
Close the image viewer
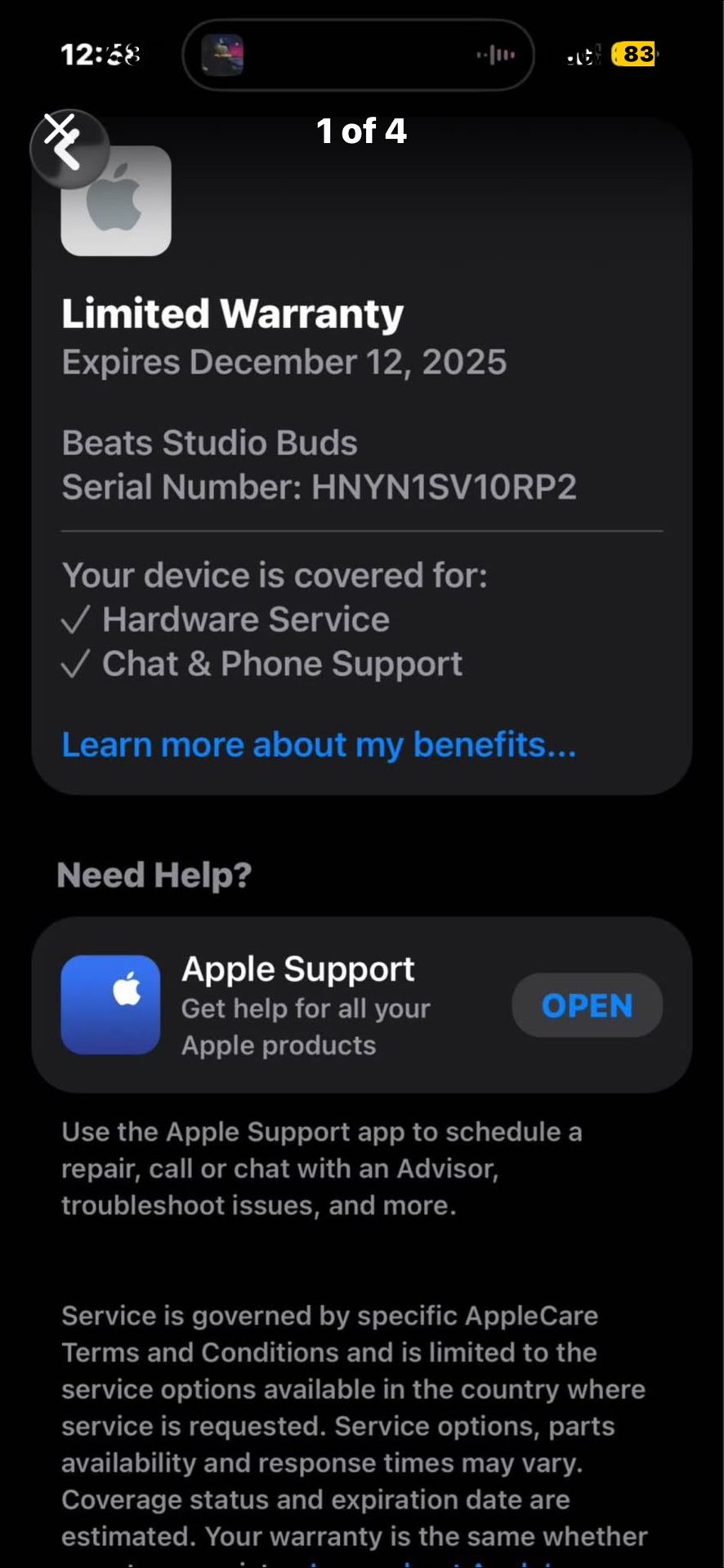(60, 130)
